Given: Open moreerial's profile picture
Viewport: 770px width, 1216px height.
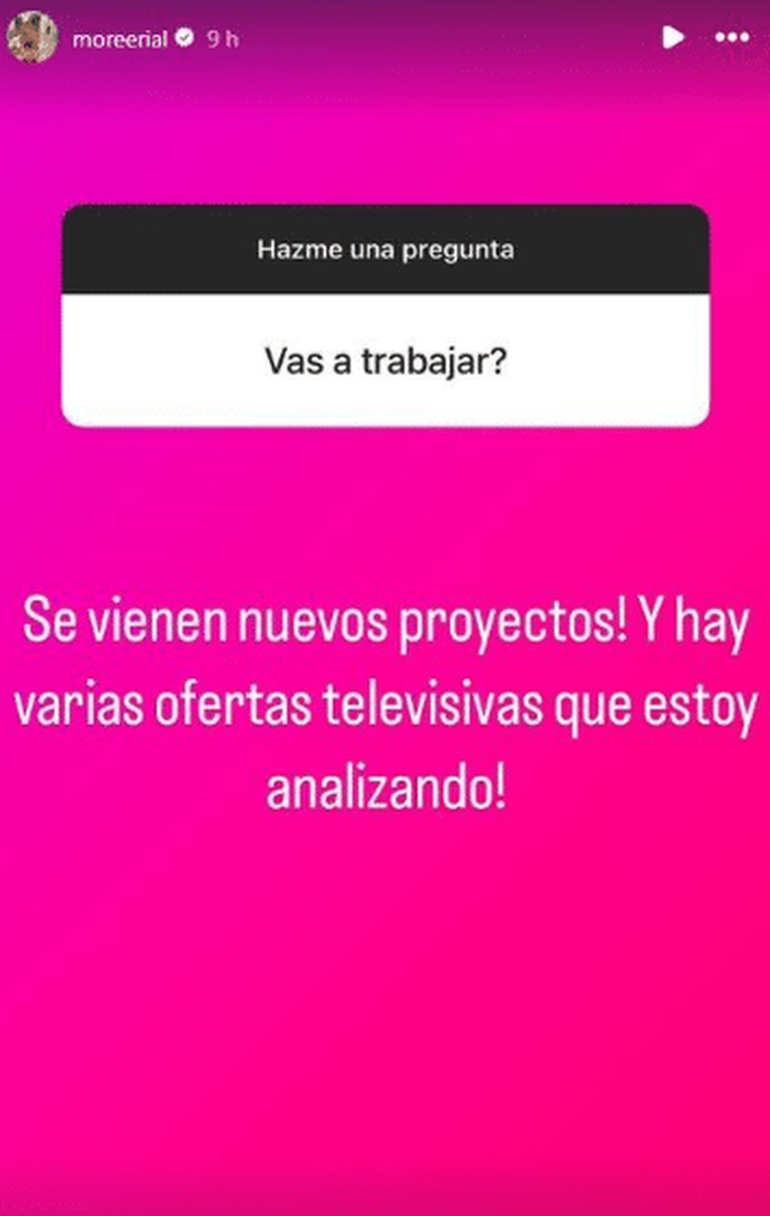Looking at the screenshot, I should pyautogui.click(x=32, y=38).
